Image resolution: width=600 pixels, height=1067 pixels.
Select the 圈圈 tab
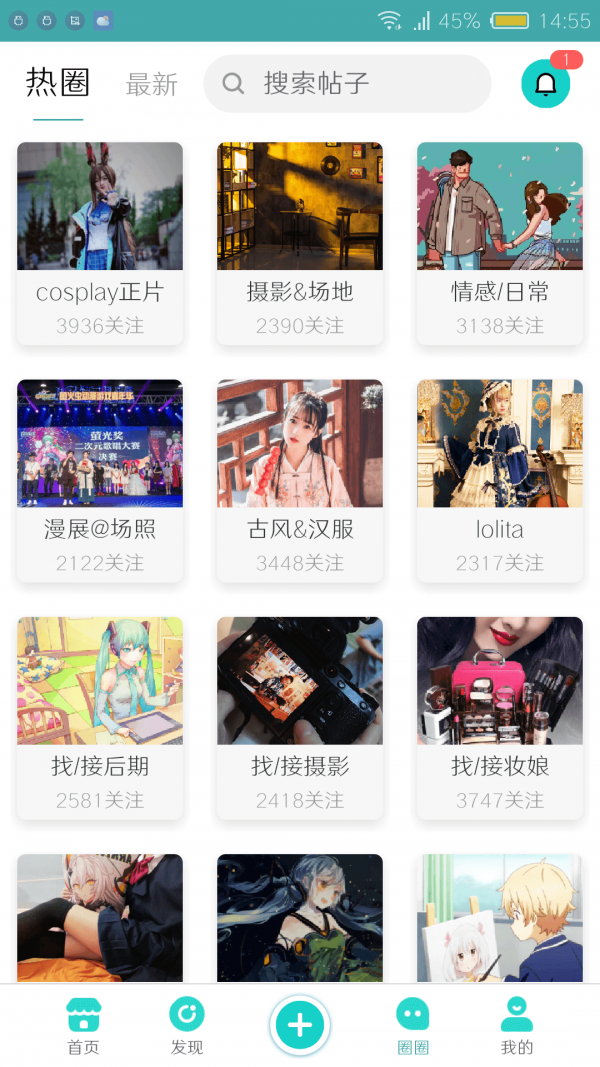(x=413, y=1026)
